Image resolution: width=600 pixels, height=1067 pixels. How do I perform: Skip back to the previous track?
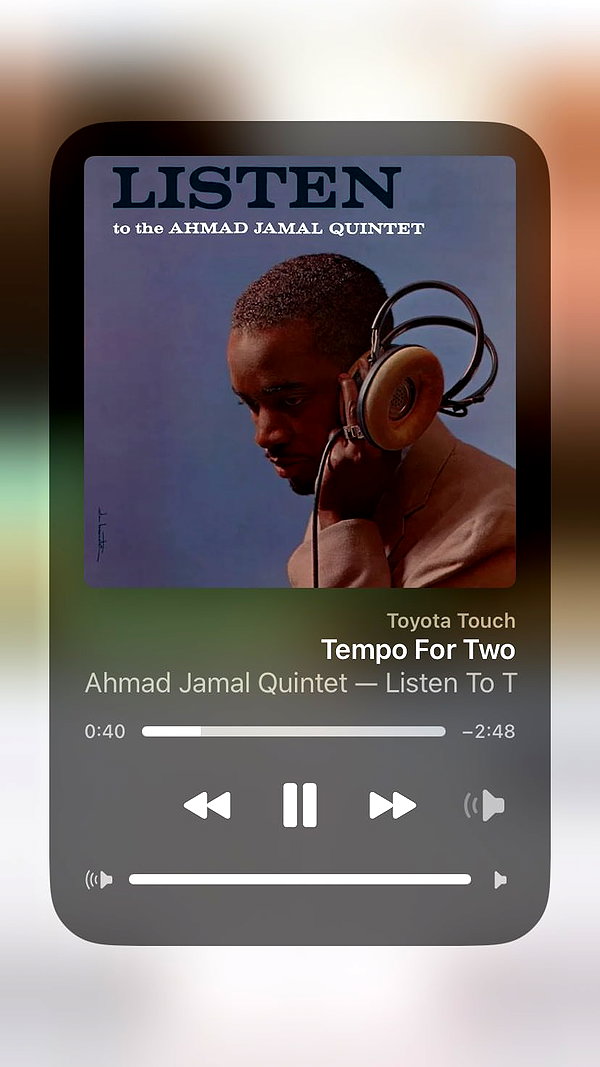click(x=207, y=805)
